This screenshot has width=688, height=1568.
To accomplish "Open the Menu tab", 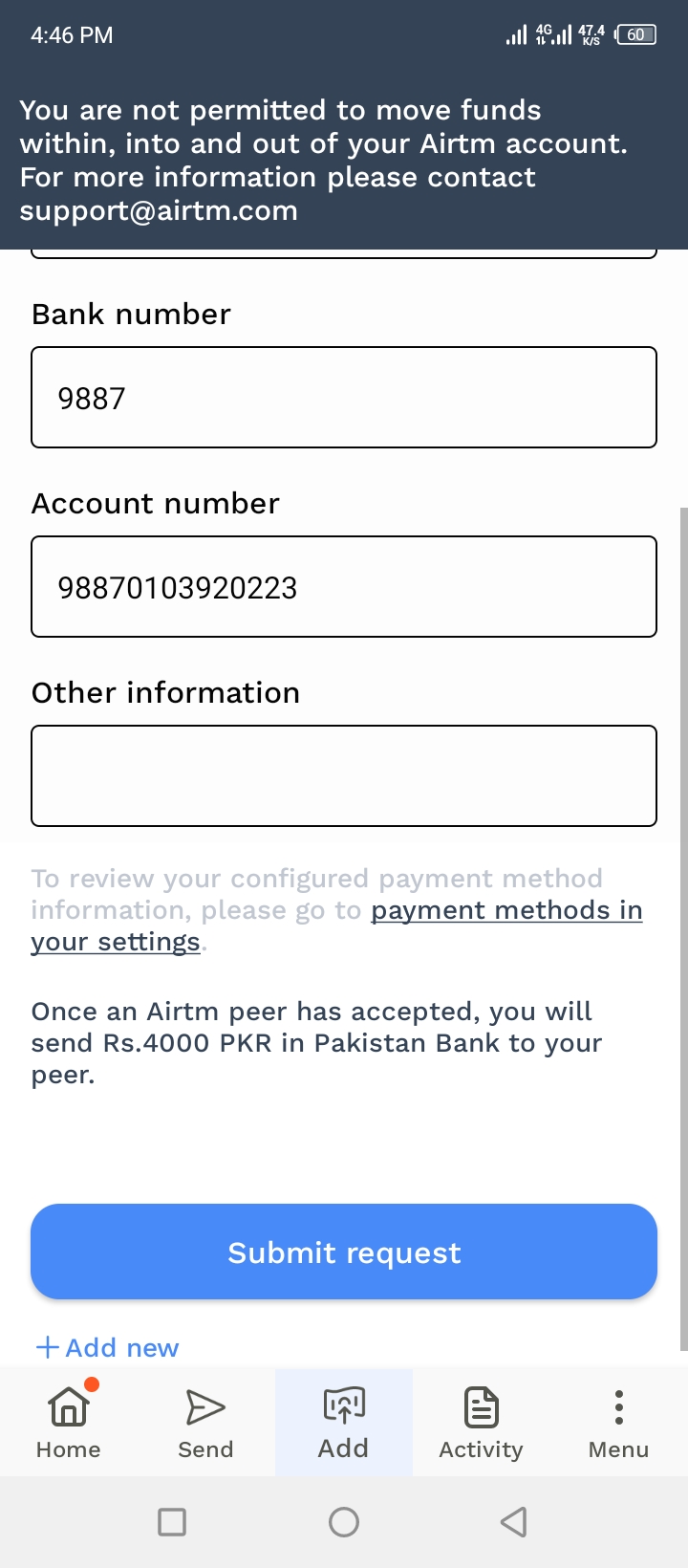I will coord(619,1423).
